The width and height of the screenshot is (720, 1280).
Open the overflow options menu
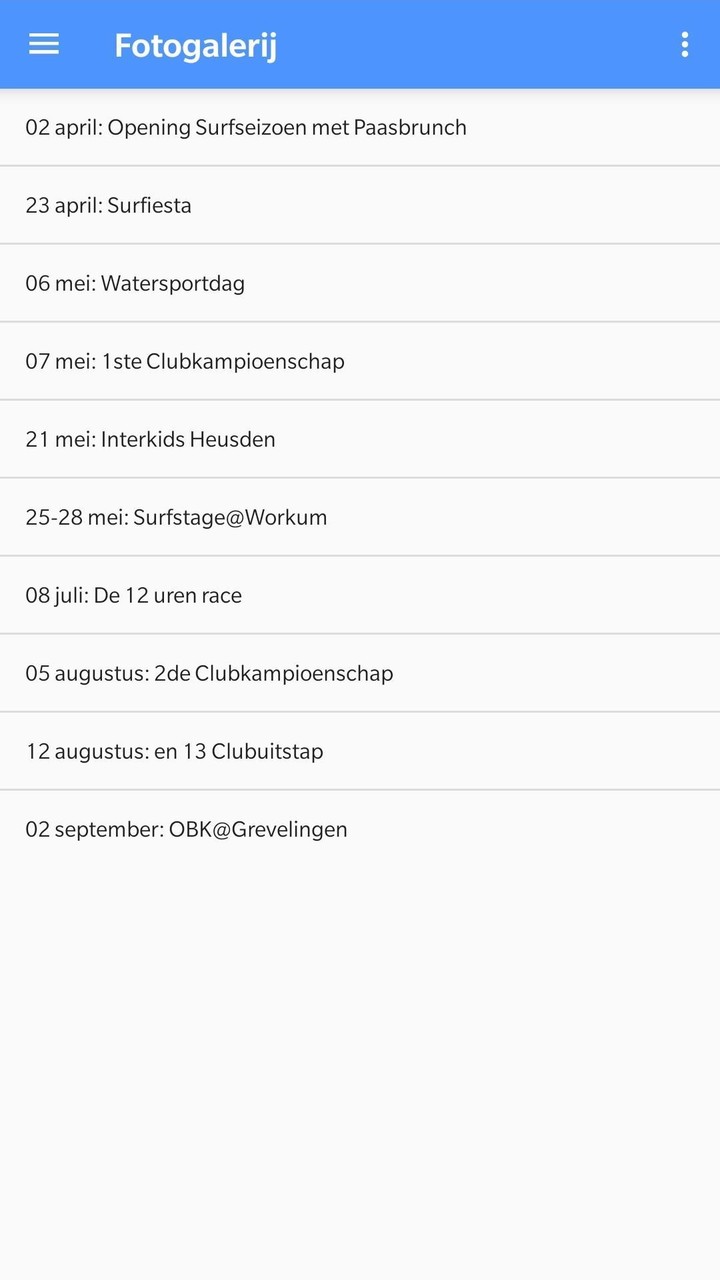684,44
